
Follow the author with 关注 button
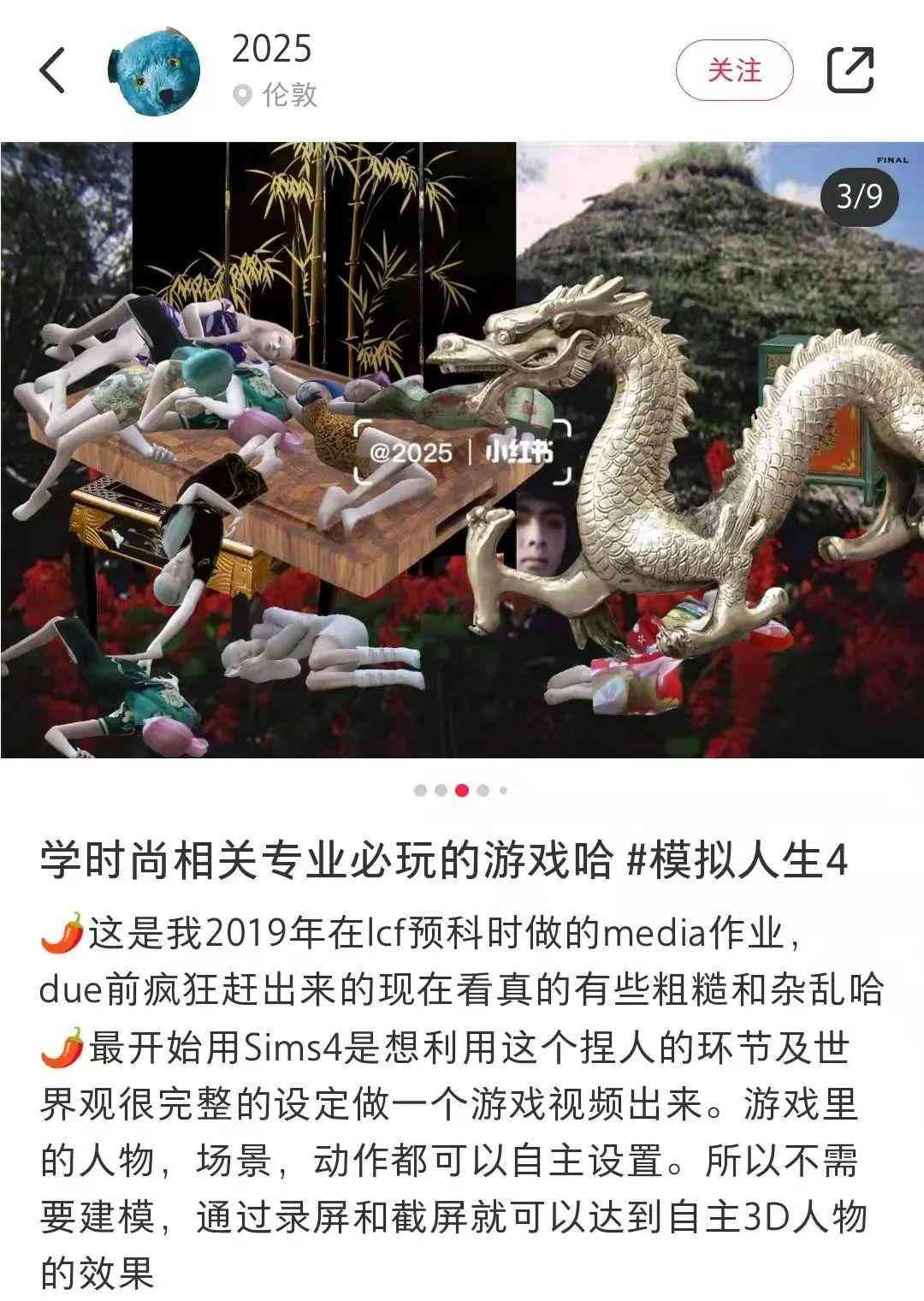tap(734, 70)
